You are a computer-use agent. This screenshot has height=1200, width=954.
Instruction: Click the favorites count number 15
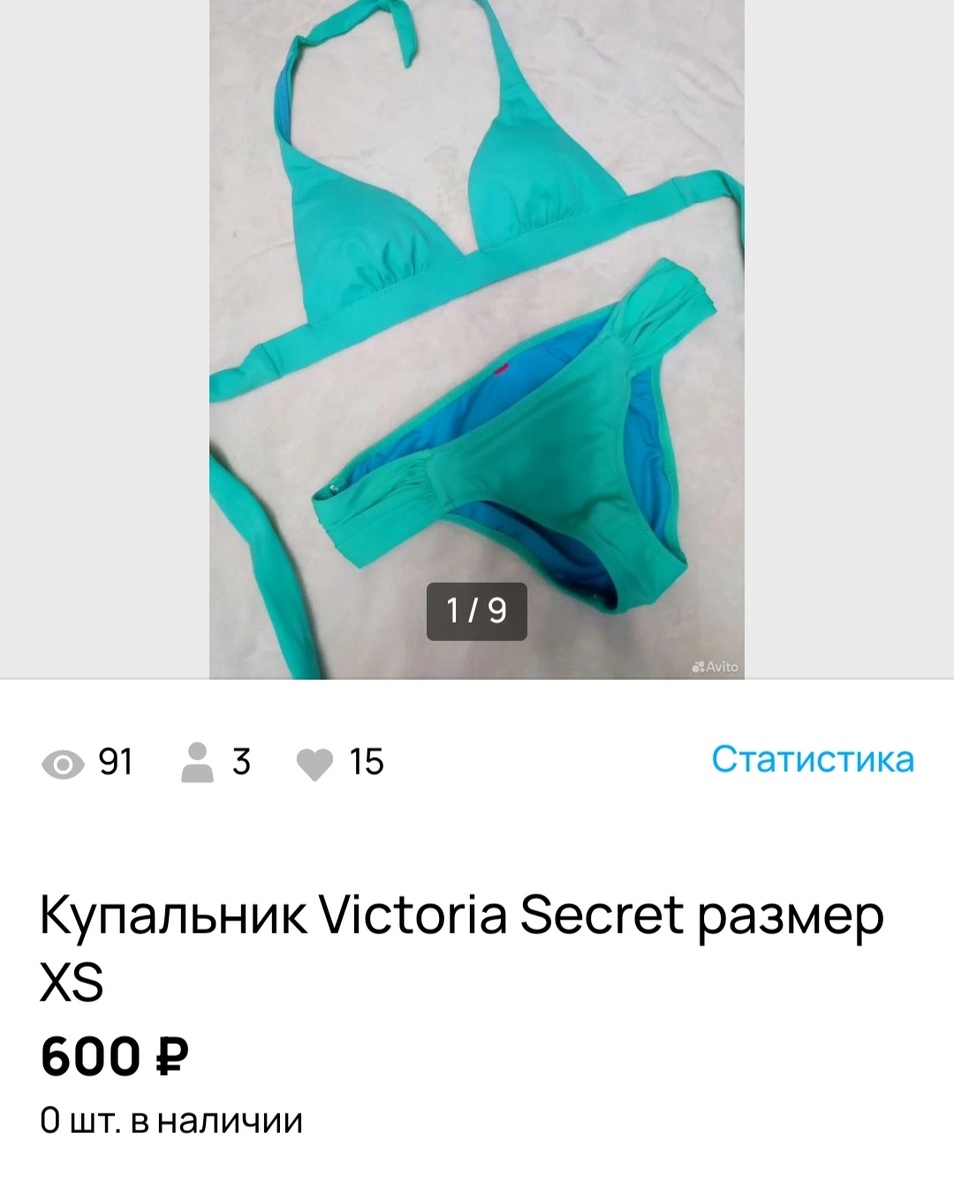[x=366, y=763]
